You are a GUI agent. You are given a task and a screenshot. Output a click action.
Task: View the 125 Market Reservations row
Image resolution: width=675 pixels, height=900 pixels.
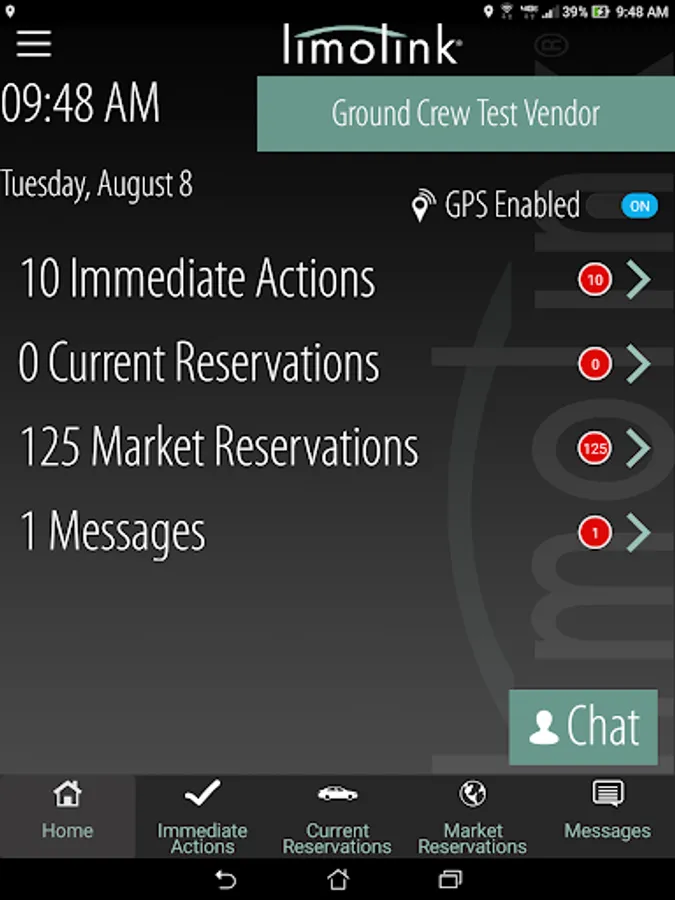click(336, 448)
